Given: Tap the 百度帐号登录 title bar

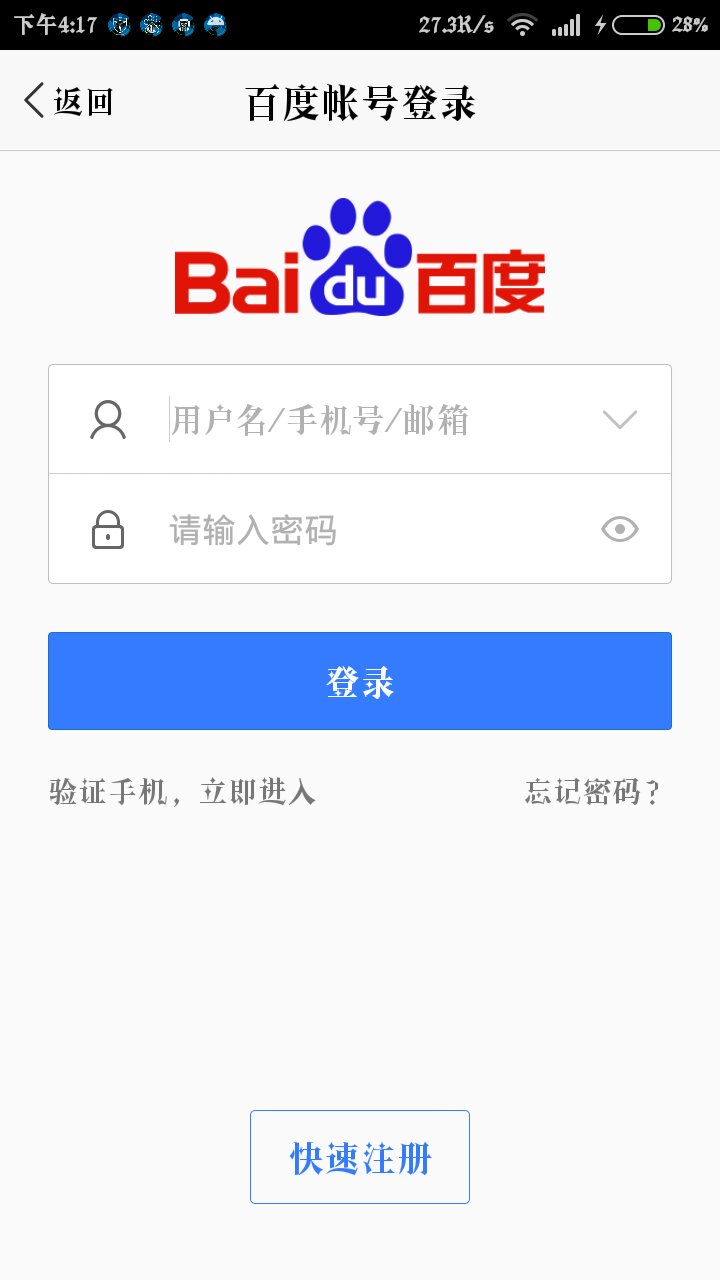Looking at the screenshot, I should pos(360,100).
